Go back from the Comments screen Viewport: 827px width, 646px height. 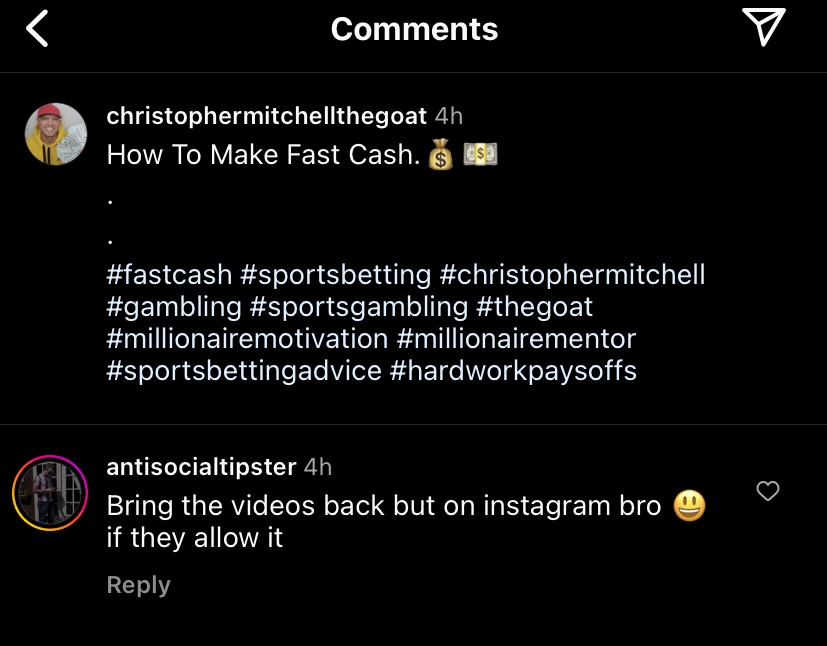(x=38, y=29)
